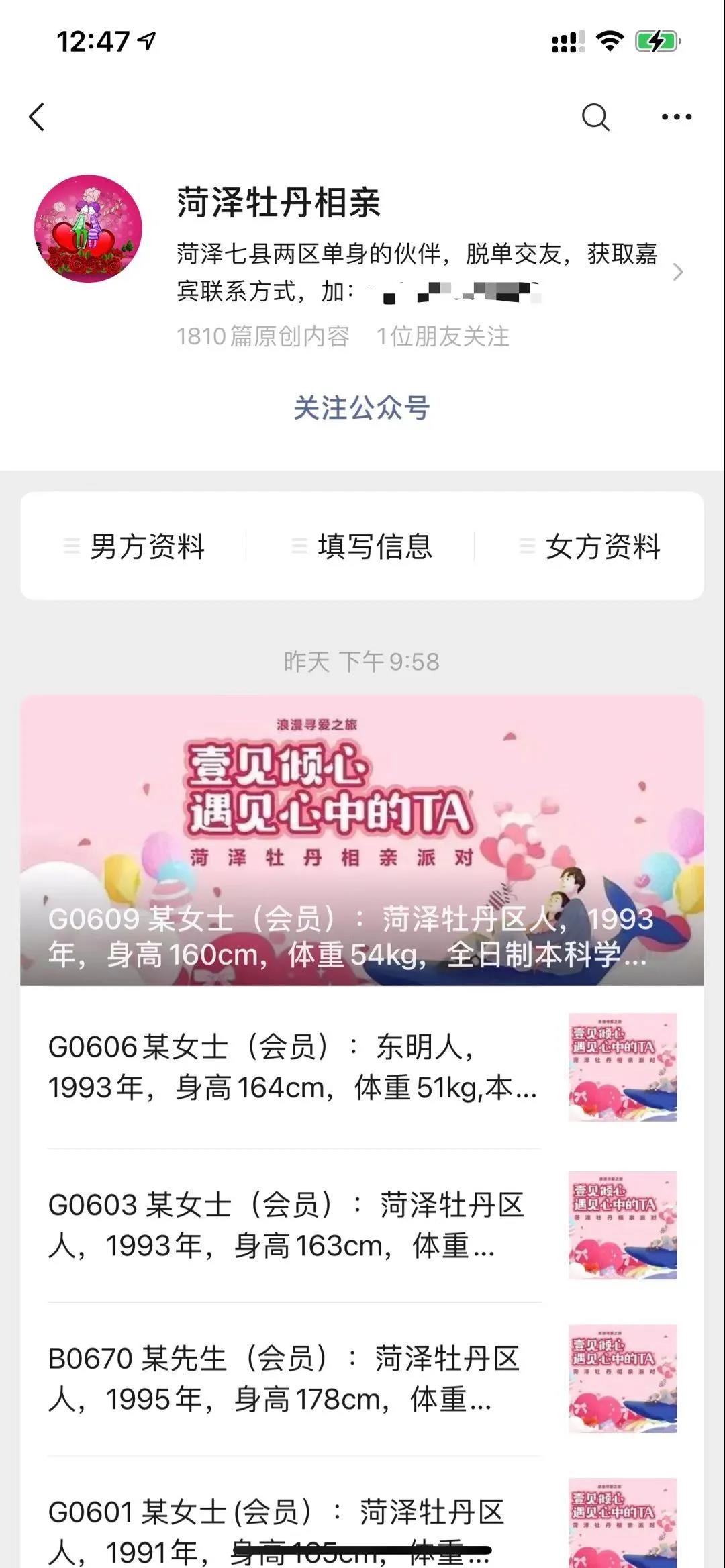This screenshot has height=1568, width=725.
Task: Open the 填写信息 menu option
Action: (362, 547)
